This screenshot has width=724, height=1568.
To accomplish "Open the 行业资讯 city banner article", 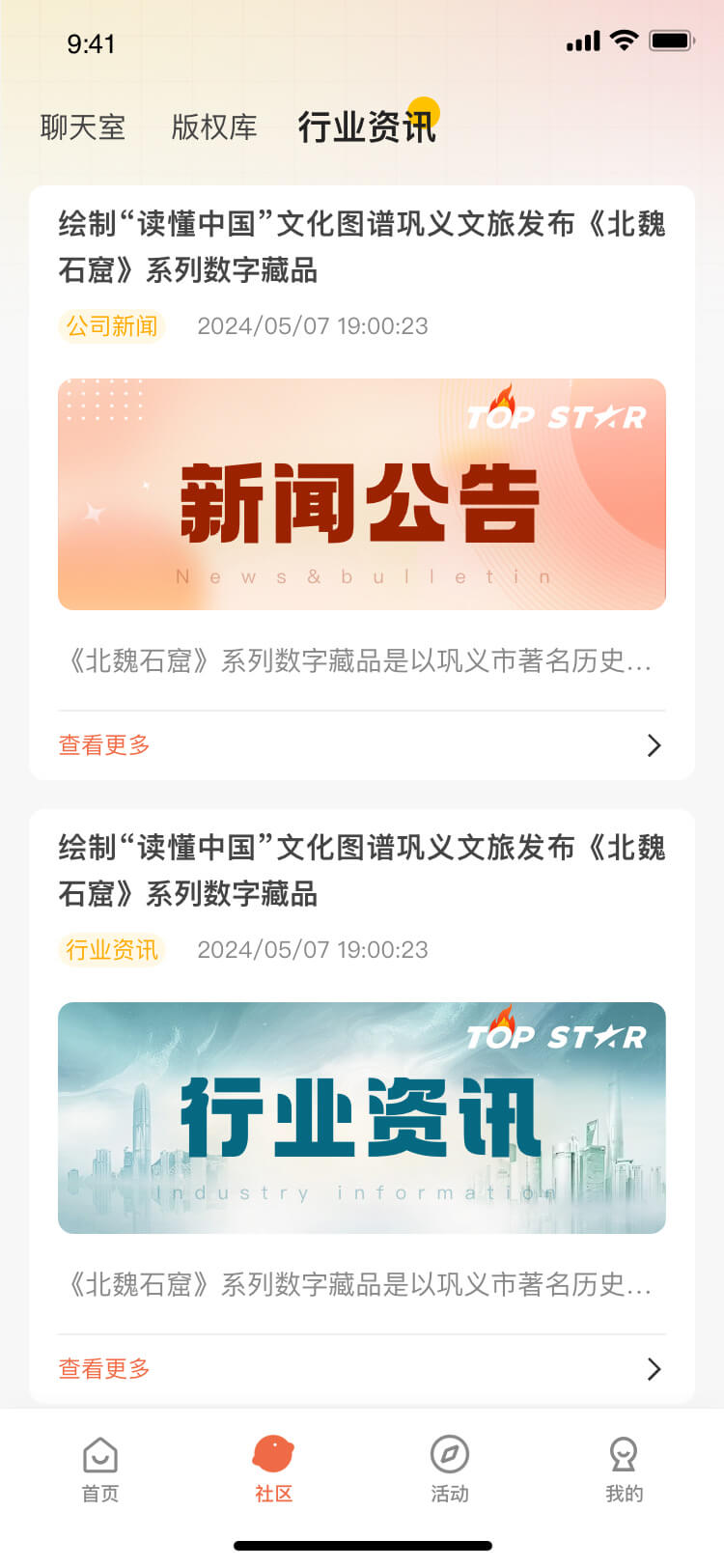I will (x=362, y=1118).
